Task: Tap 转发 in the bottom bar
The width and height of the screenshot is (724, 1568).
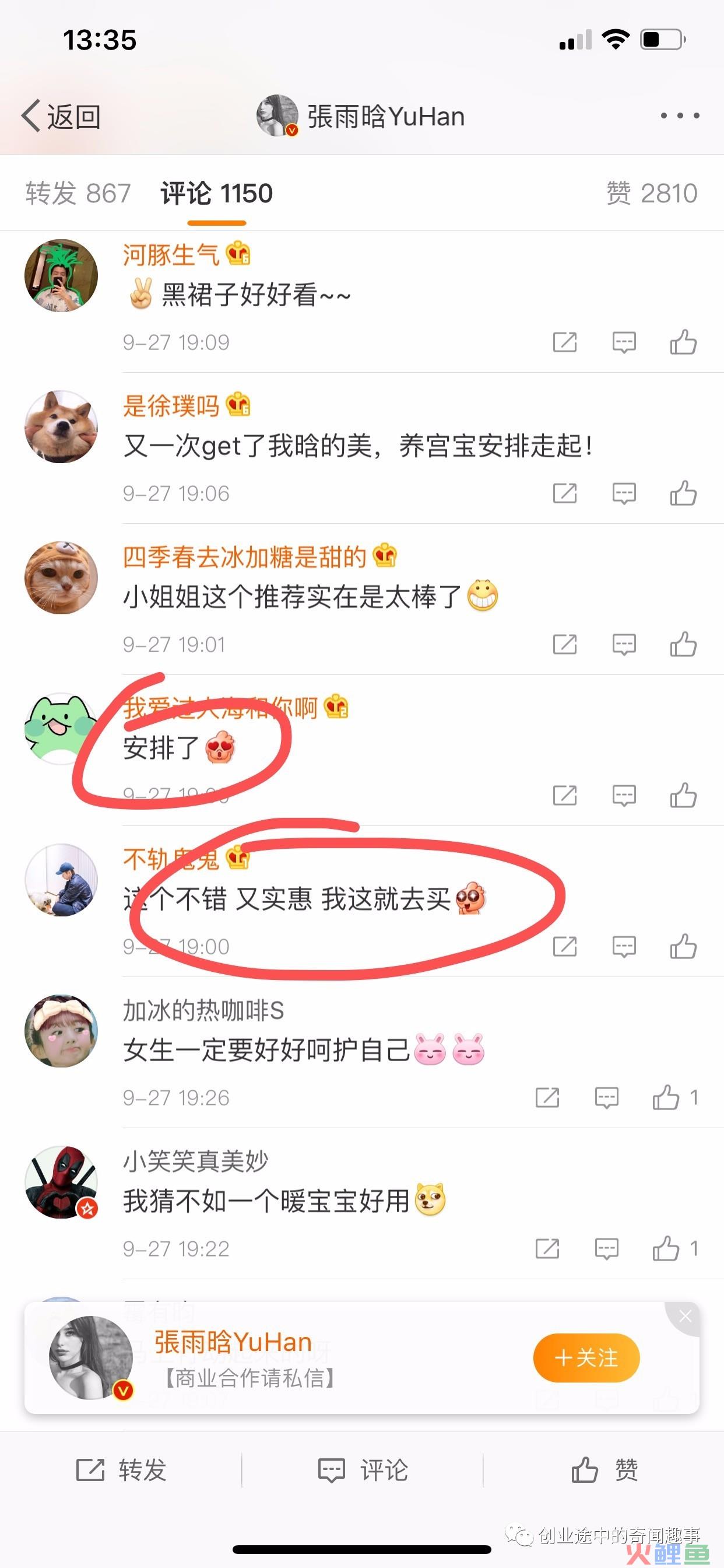Action: [x=121, y=1470]
